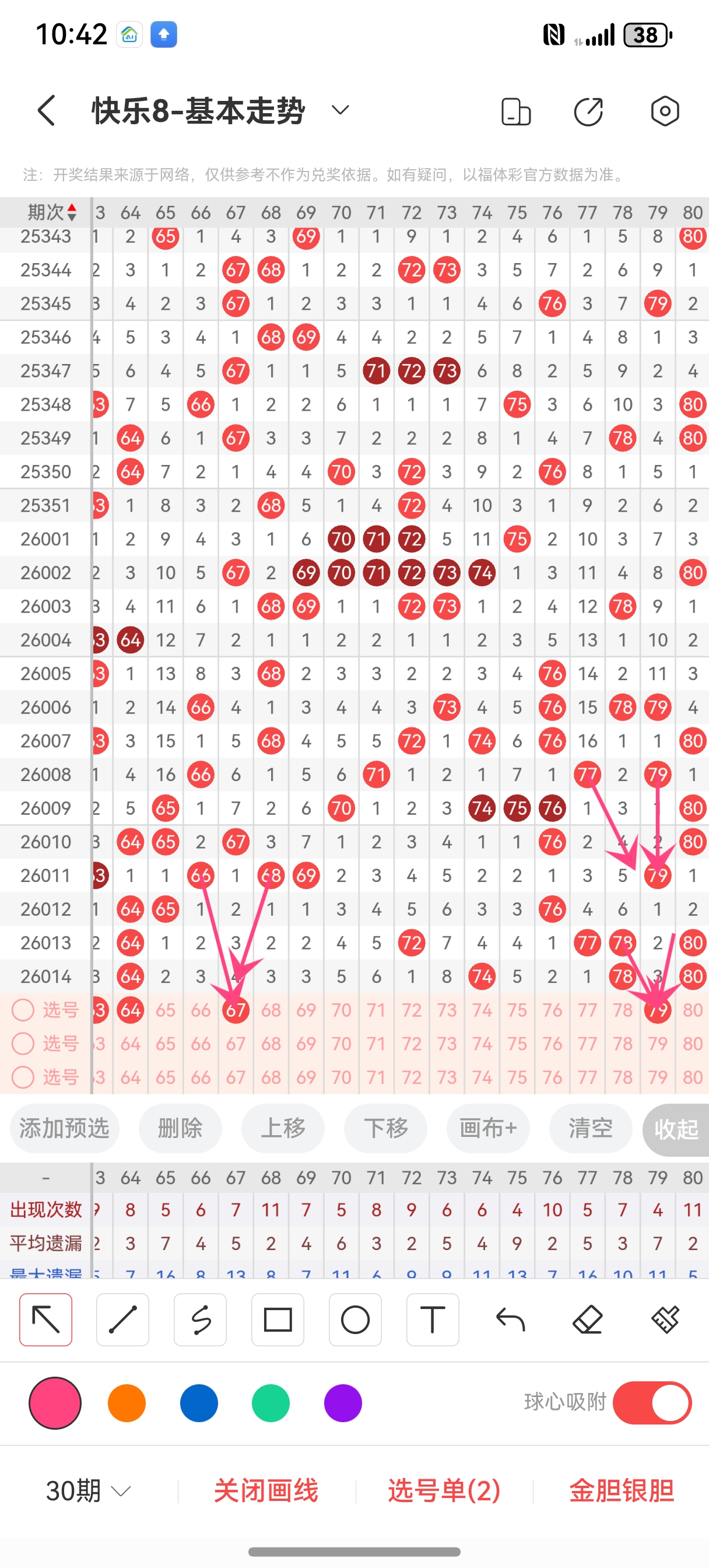Tap 关闭画线 to close drawing
The image size is (709, 1568).
(266, 1490)
